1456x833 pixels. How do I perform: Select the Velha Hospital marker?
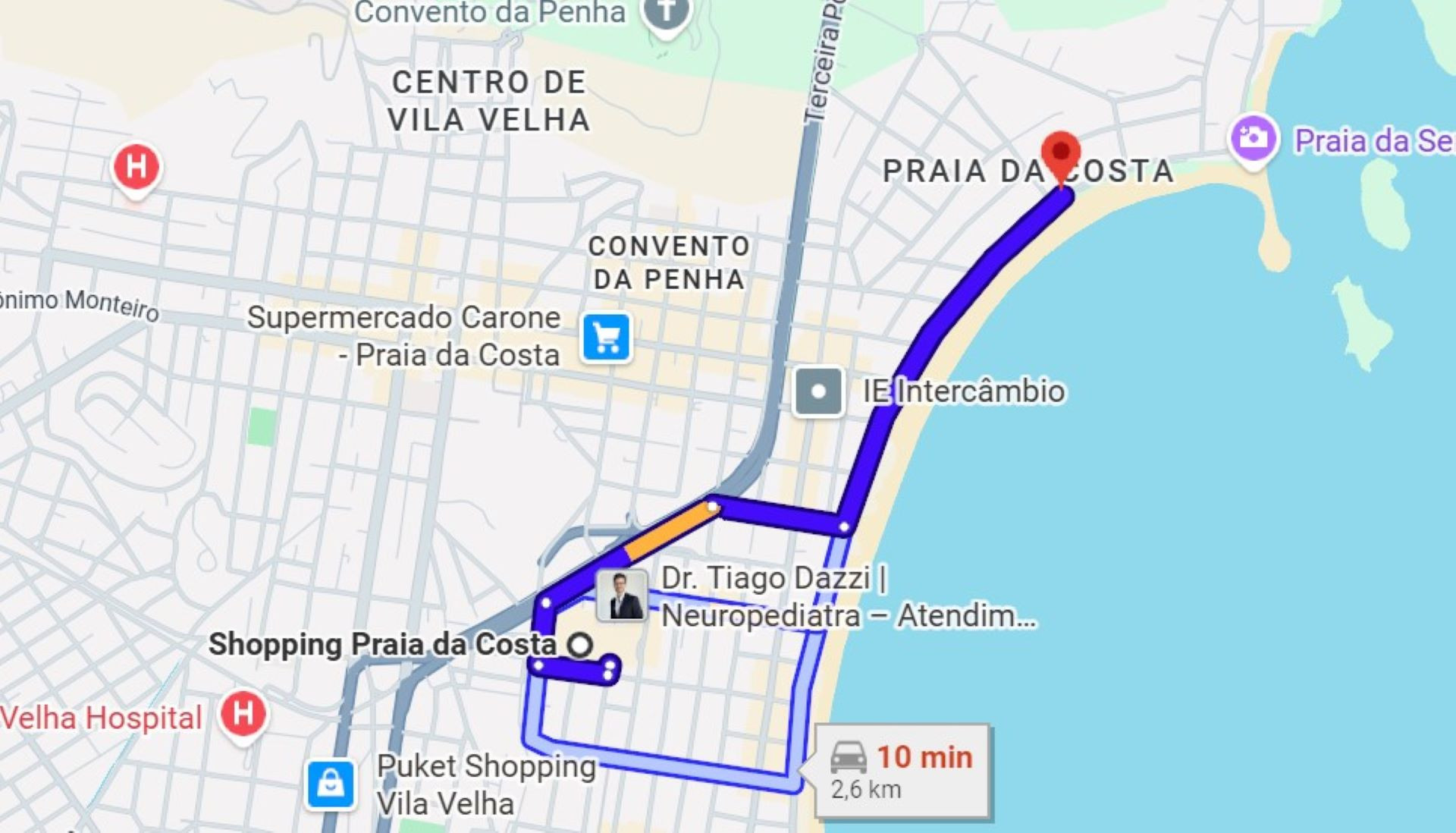point(243,715)
